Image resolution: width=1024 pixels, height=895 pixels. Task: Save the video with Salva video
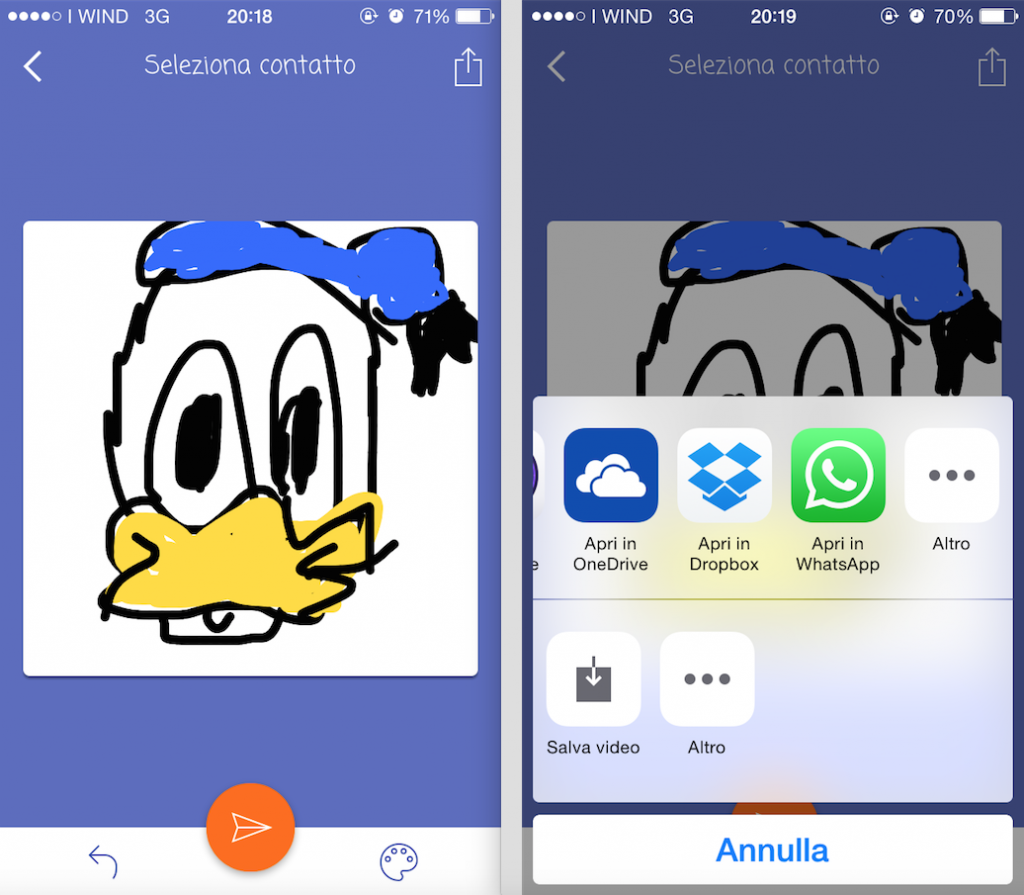pyautogui.click(x=593, y=679)
